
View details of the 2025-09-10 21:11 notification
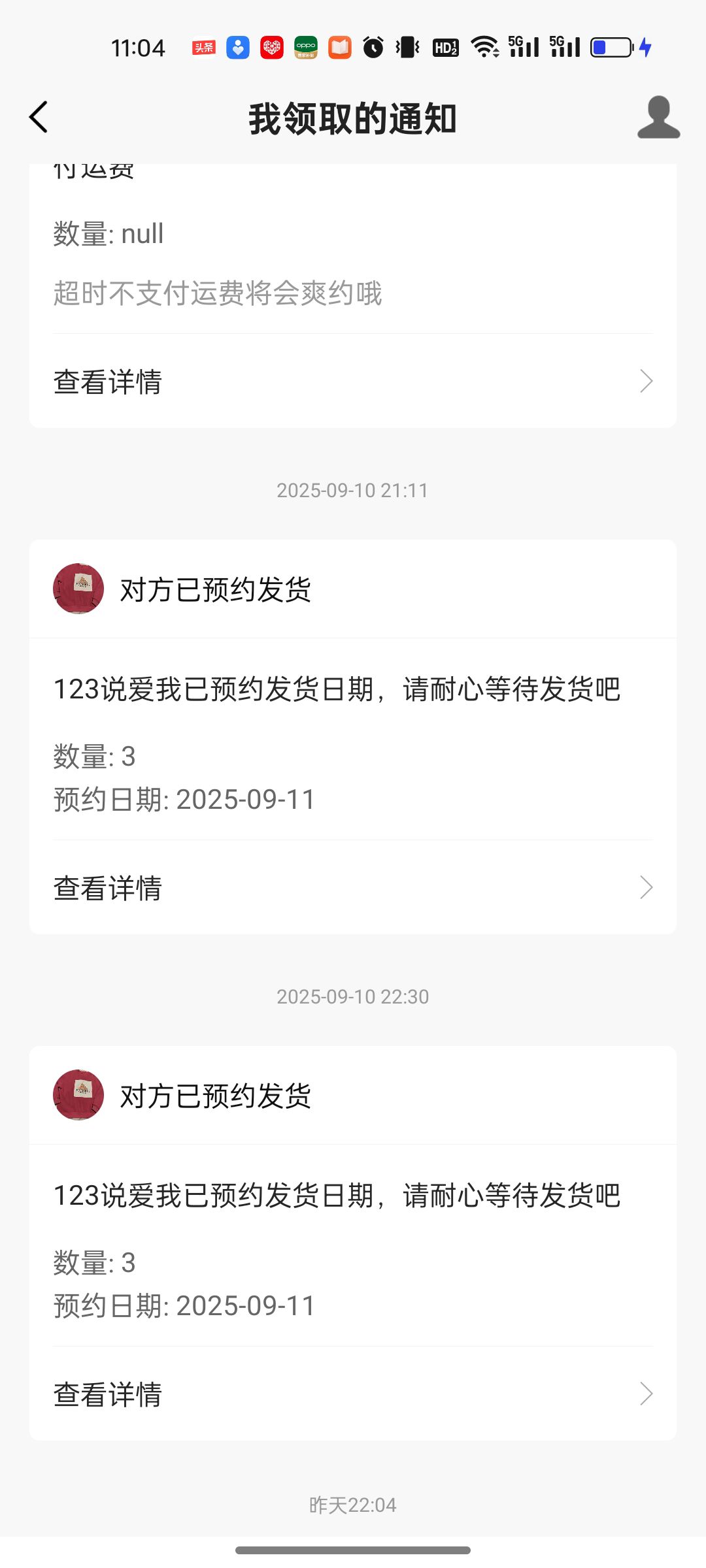click(x=353, y=888)
